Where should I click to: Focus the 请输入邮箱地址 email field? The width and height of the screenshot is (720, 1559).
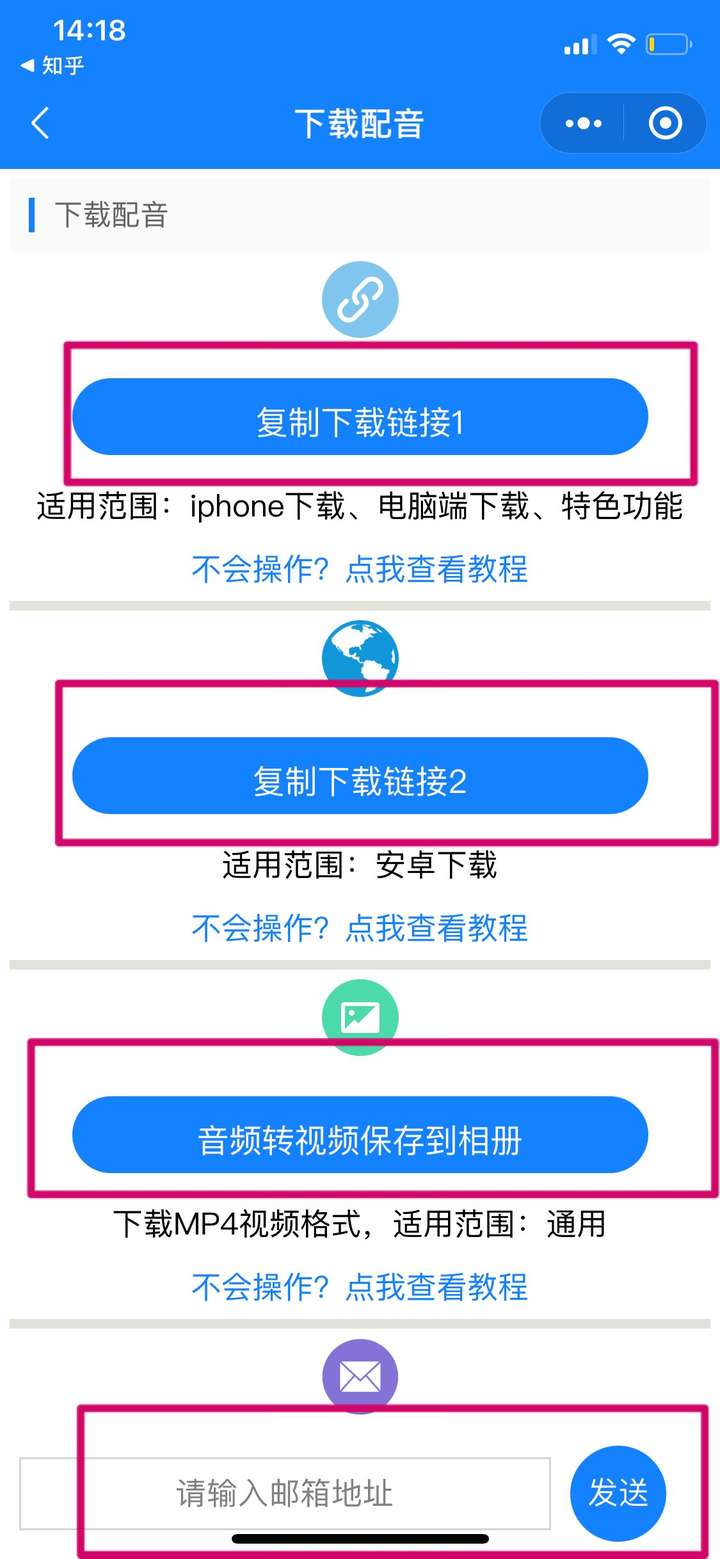click(x=285, y=1494)
